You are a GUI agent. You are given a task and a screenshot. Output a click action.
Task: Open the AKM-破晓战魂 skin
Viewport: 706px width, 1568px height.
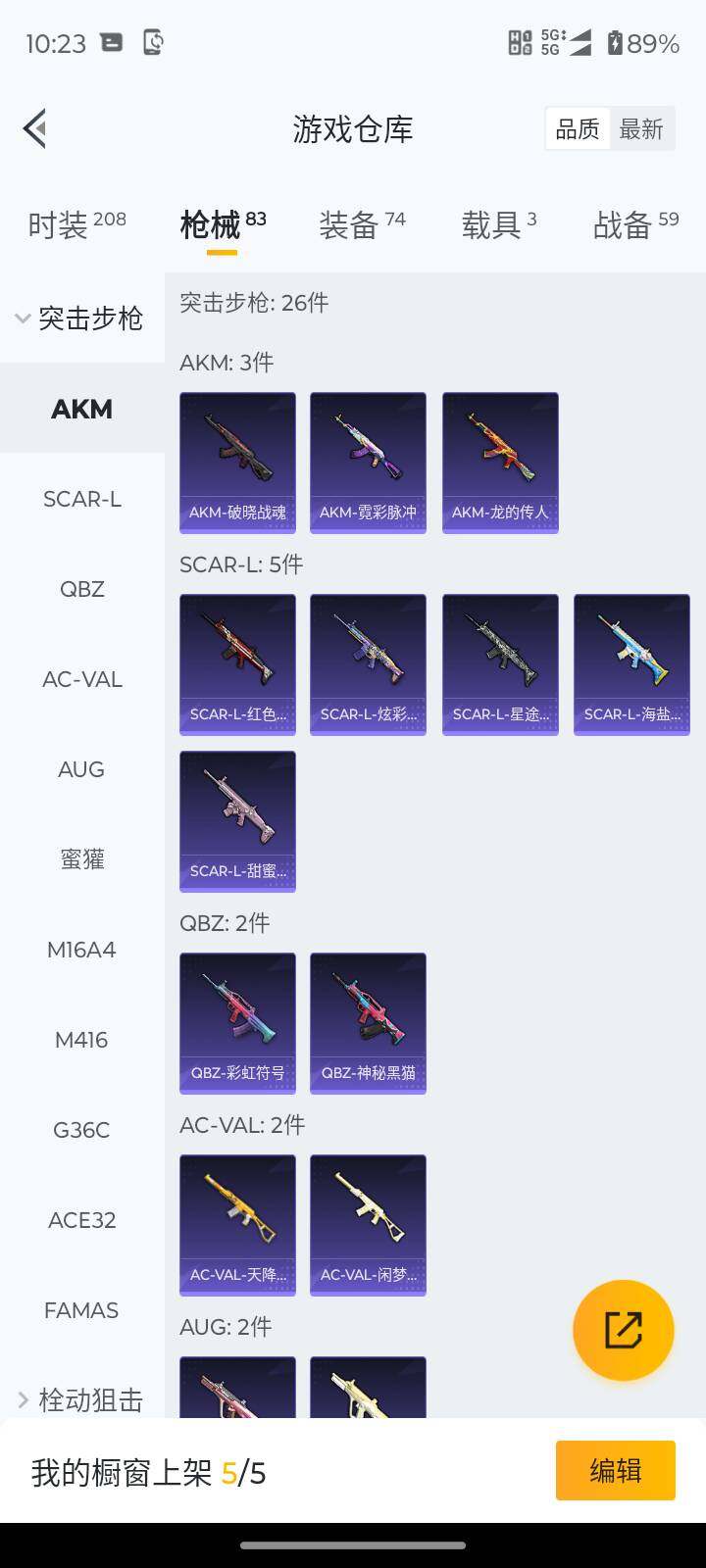coord(237,462)
